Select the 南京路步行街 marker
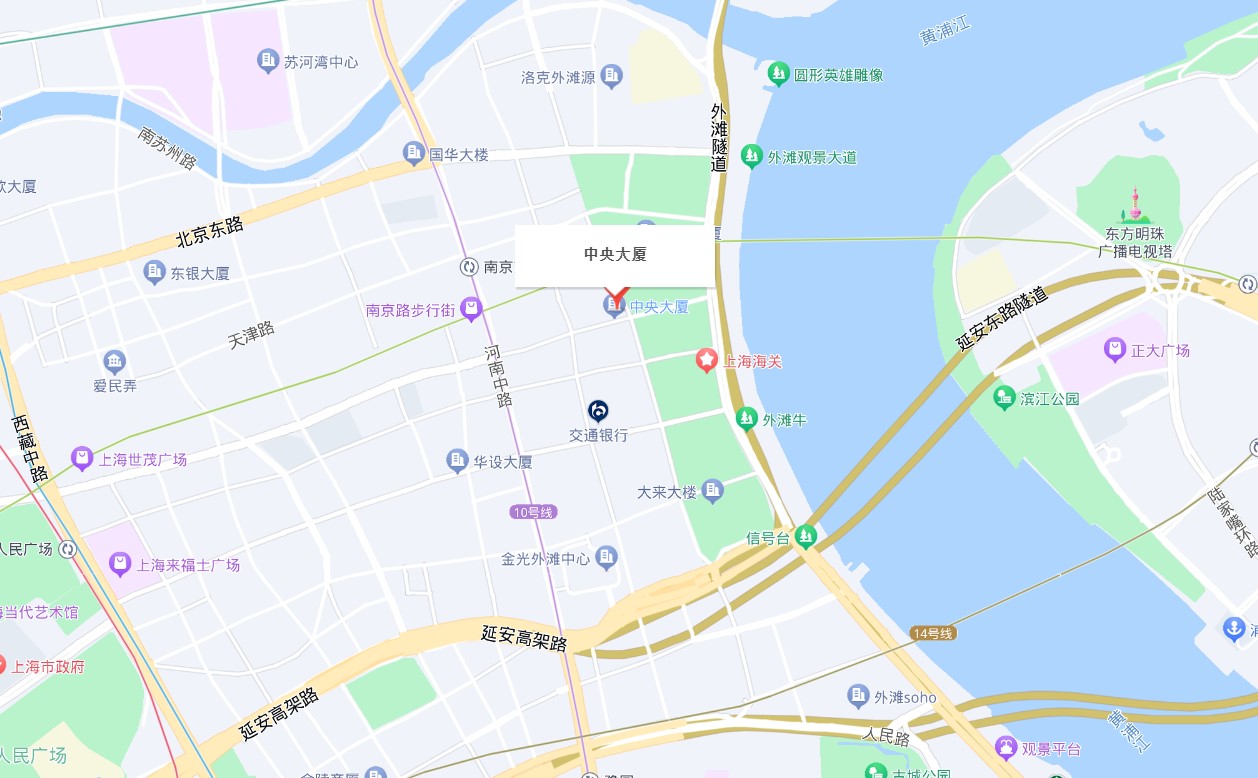Image resolution: width=1258 pixels, height=778 pixels. (x=473, y=310)
